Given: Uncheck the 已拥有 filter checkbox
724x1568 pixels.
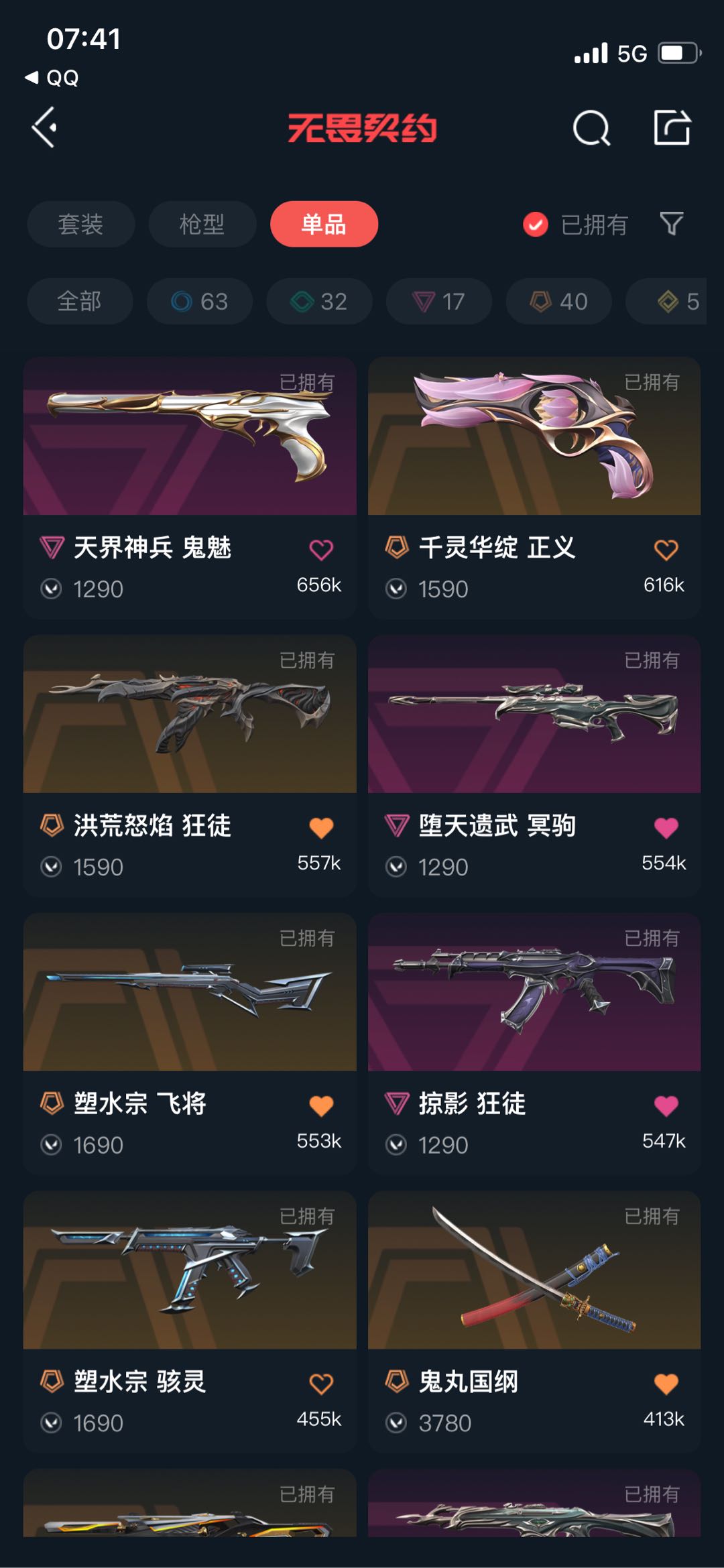Looking at the screenshot, I should (x=536, y=225).
